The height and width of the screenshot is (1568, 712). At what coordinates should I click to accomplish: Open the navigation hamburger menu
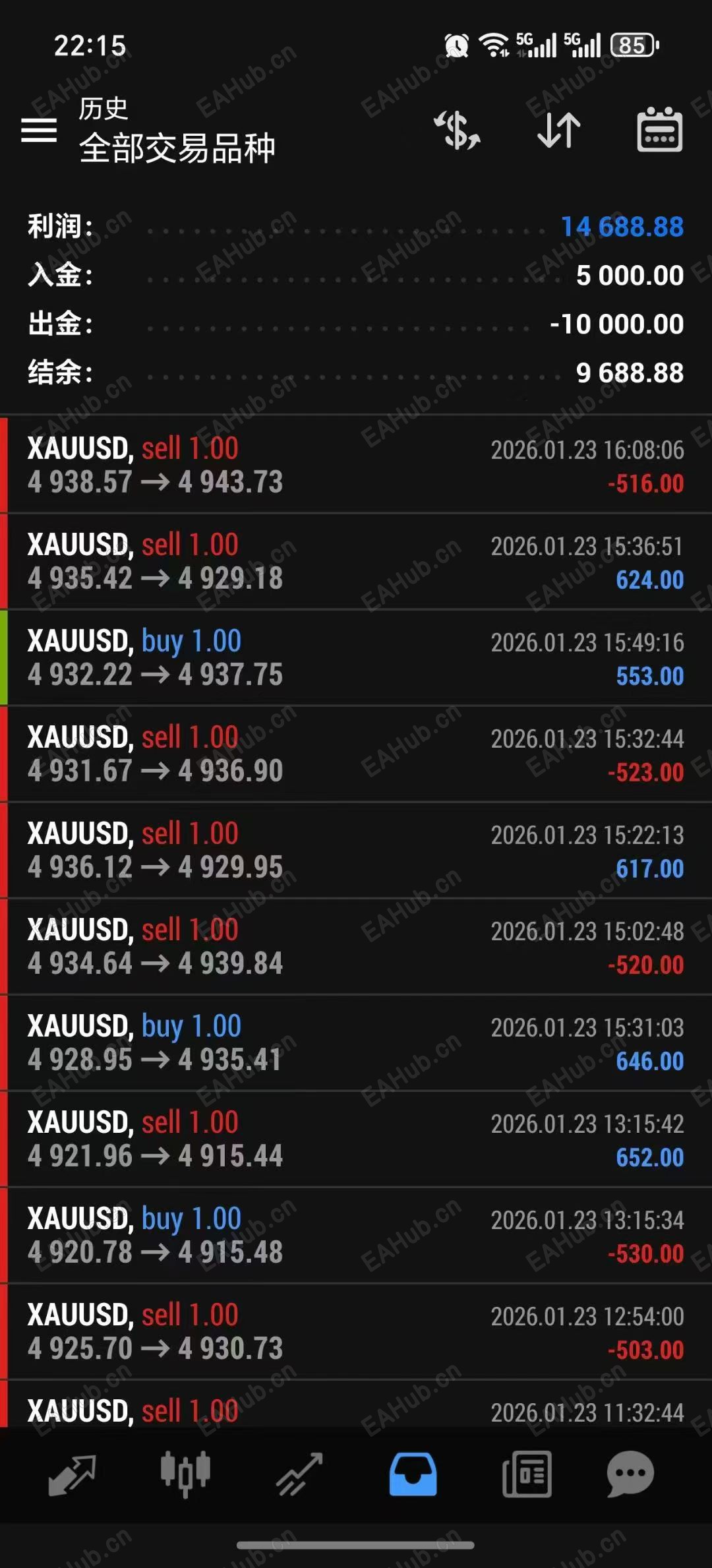tap(40, 130)
